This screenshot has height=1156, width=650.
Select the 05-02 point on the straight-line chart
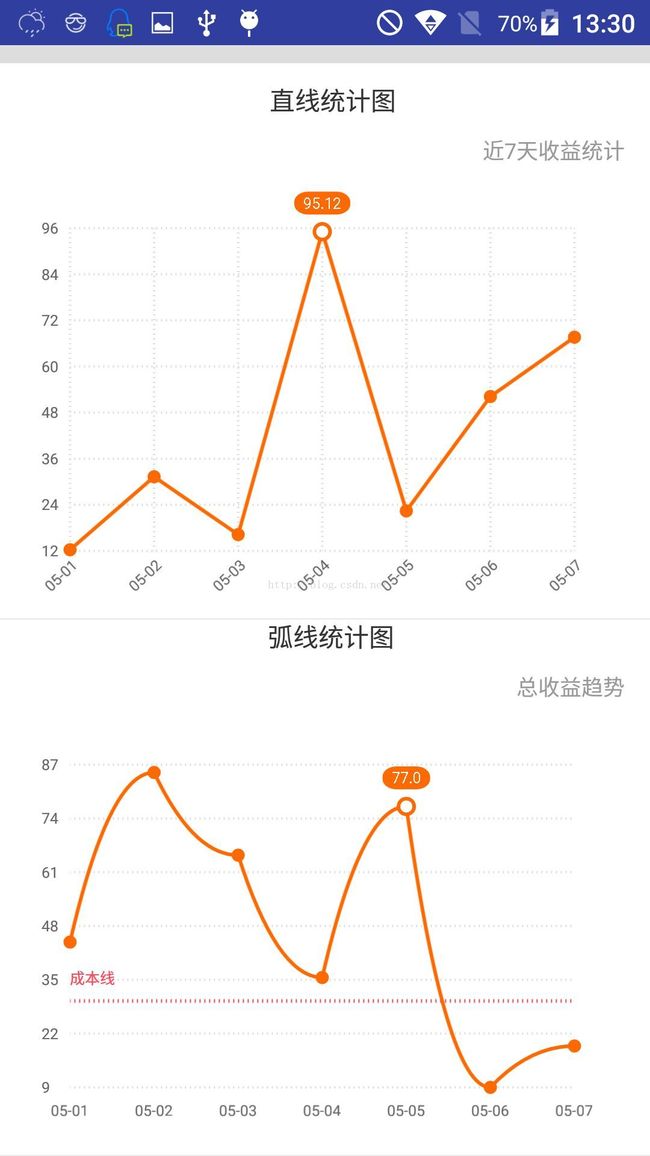point(154,477)
